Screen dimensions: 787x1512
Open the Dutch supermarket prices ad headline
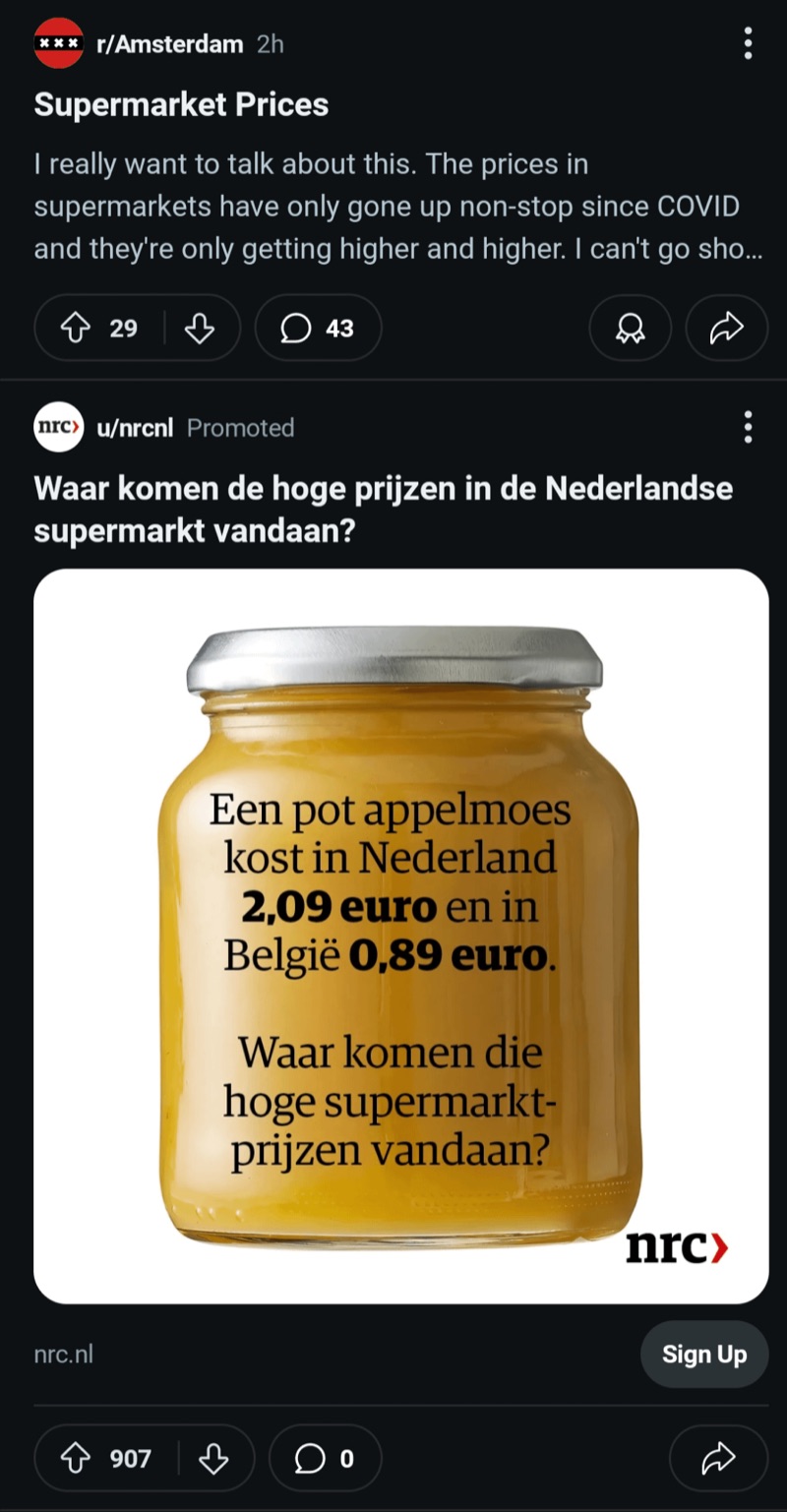coord(384,506)
